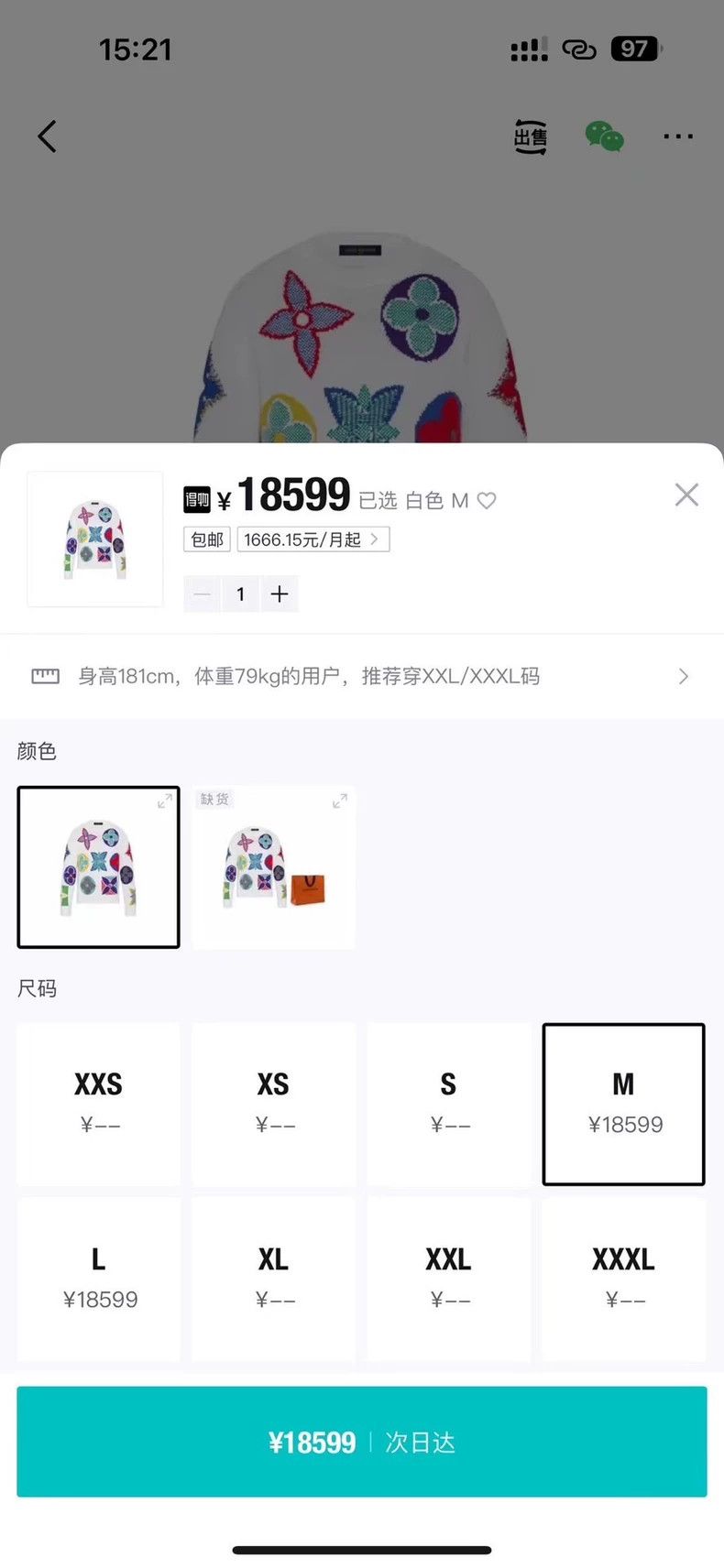Select size XS

[x=274, y=1104]
